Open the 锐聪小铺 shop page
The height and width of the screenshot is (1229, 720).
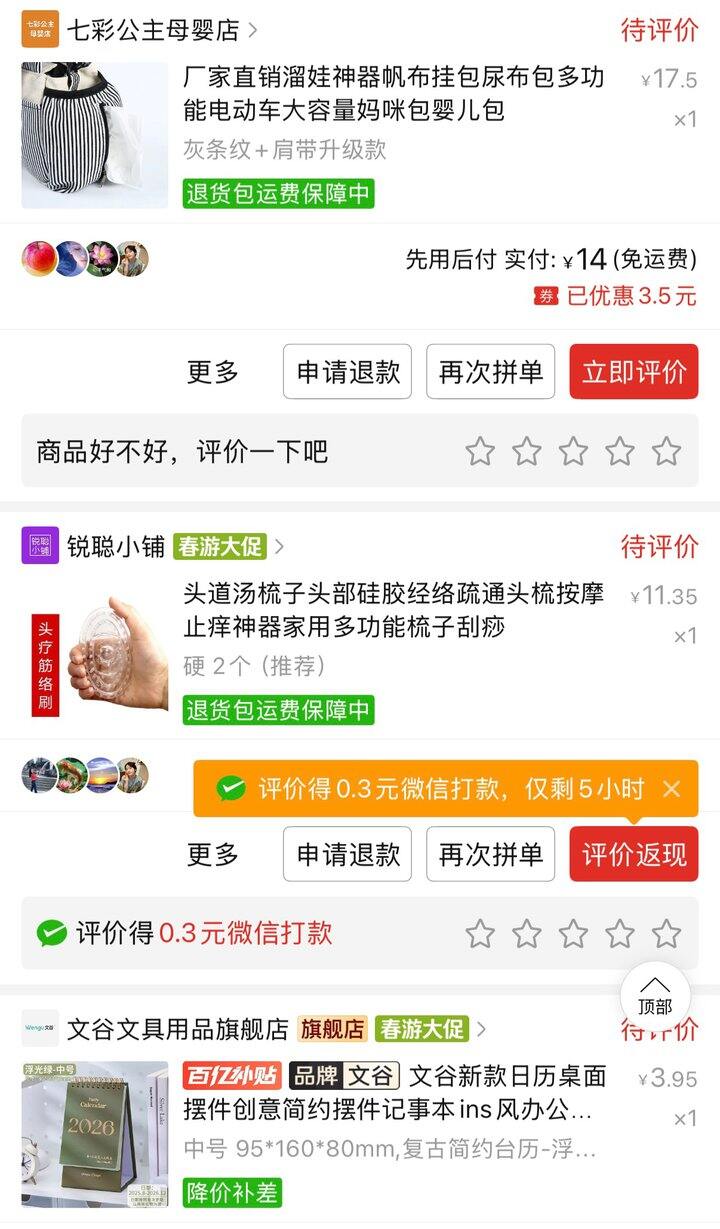coord(108,546)
